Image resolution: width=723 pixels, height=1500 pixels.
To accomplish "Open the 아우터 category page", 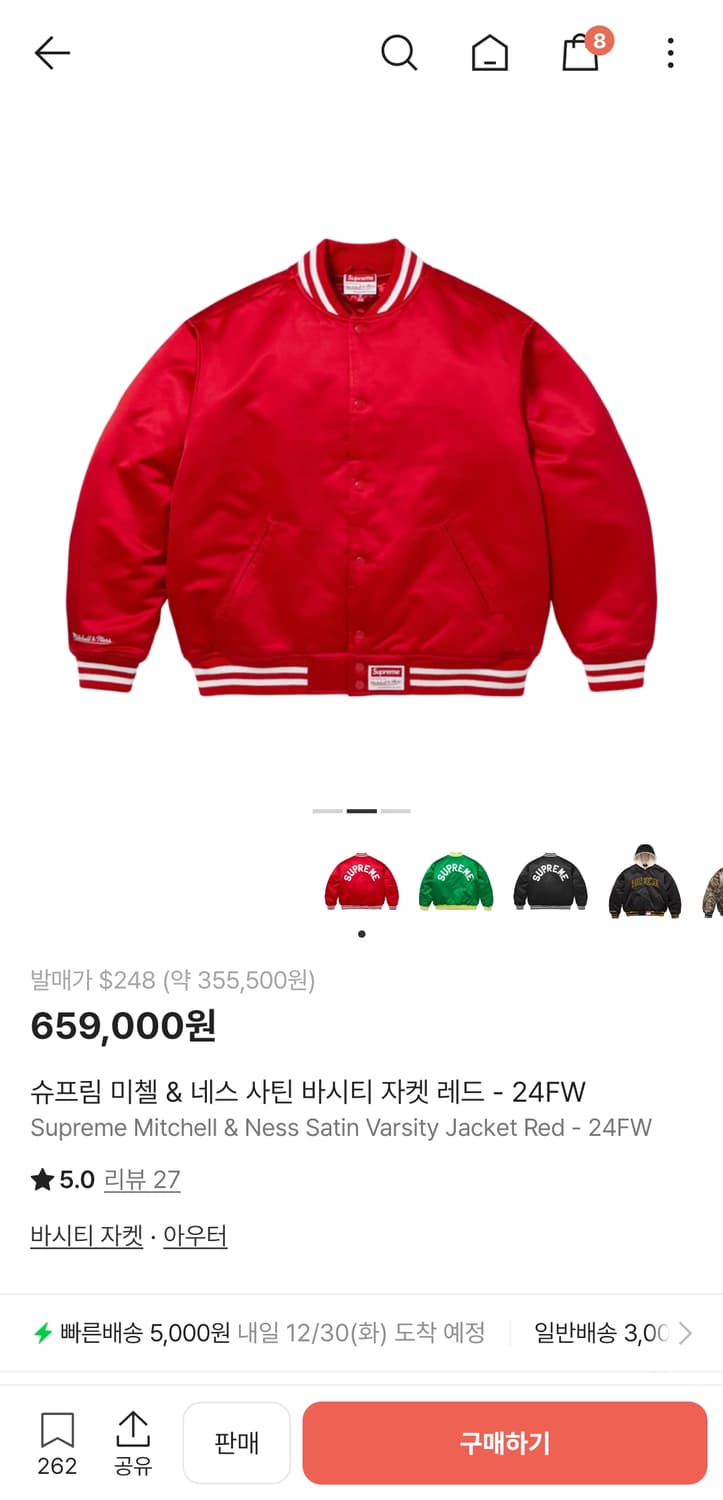I will click(x=194, y=1234).
